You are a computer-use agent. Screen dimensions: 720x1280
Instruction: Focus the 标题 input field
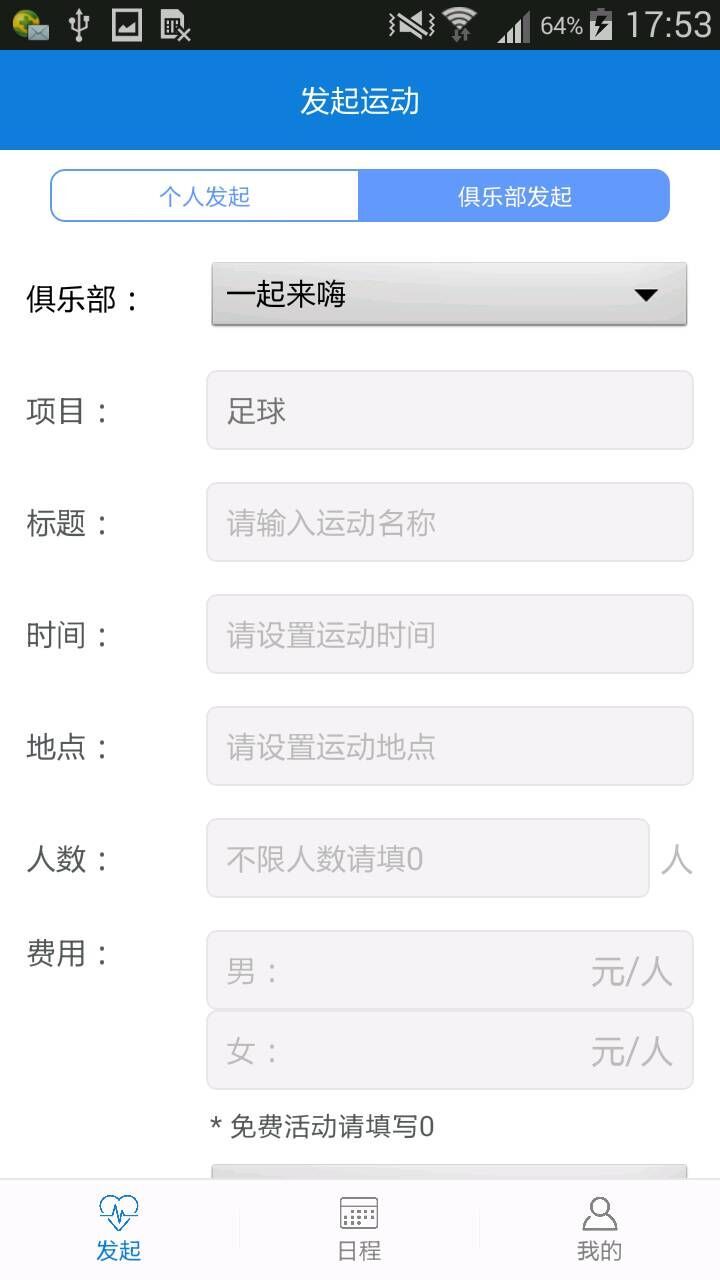point(449,522)
